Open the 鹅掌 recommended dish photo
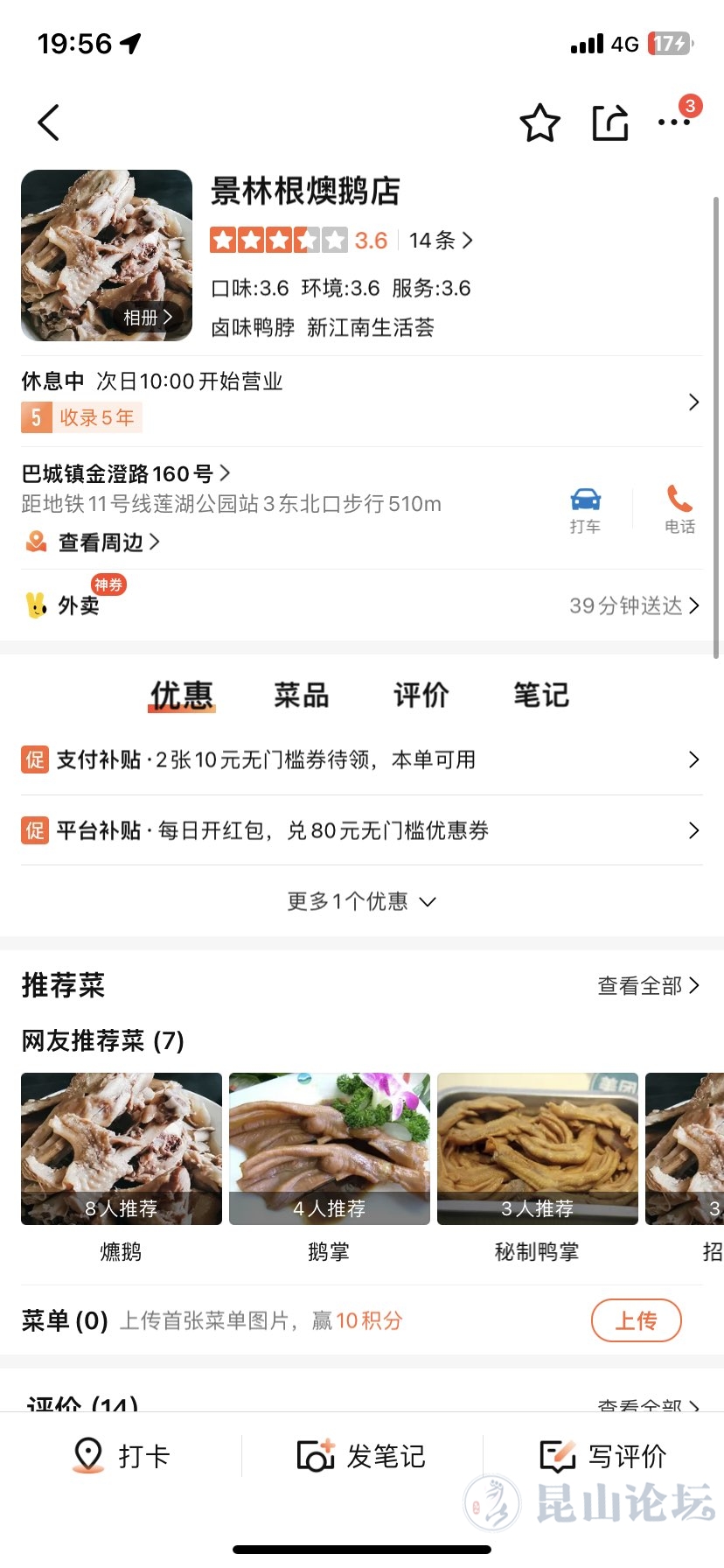This screenshot has width=724, height=1568. point(330,1148)
